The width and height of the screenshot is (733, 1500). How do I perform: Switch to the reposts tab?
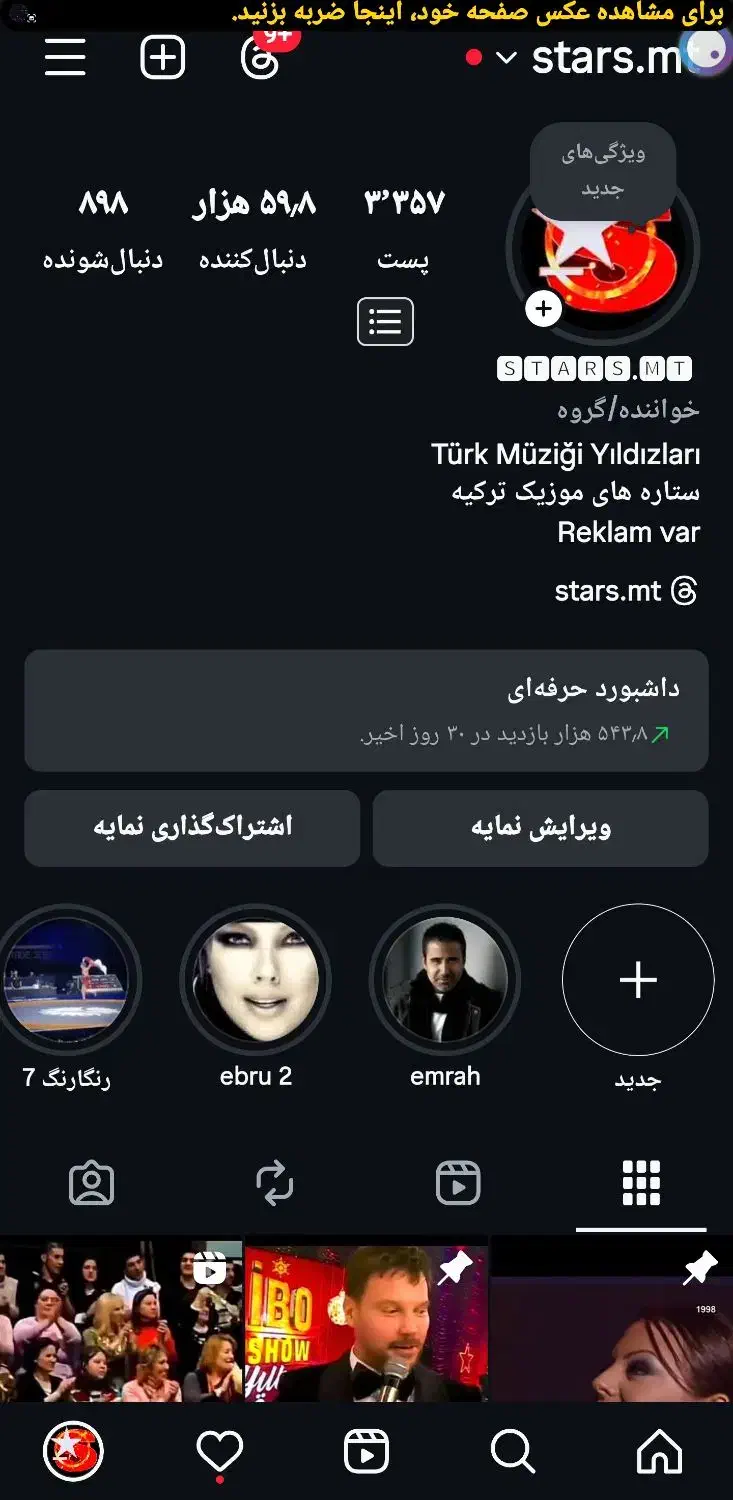click(x=275, y=1185)
